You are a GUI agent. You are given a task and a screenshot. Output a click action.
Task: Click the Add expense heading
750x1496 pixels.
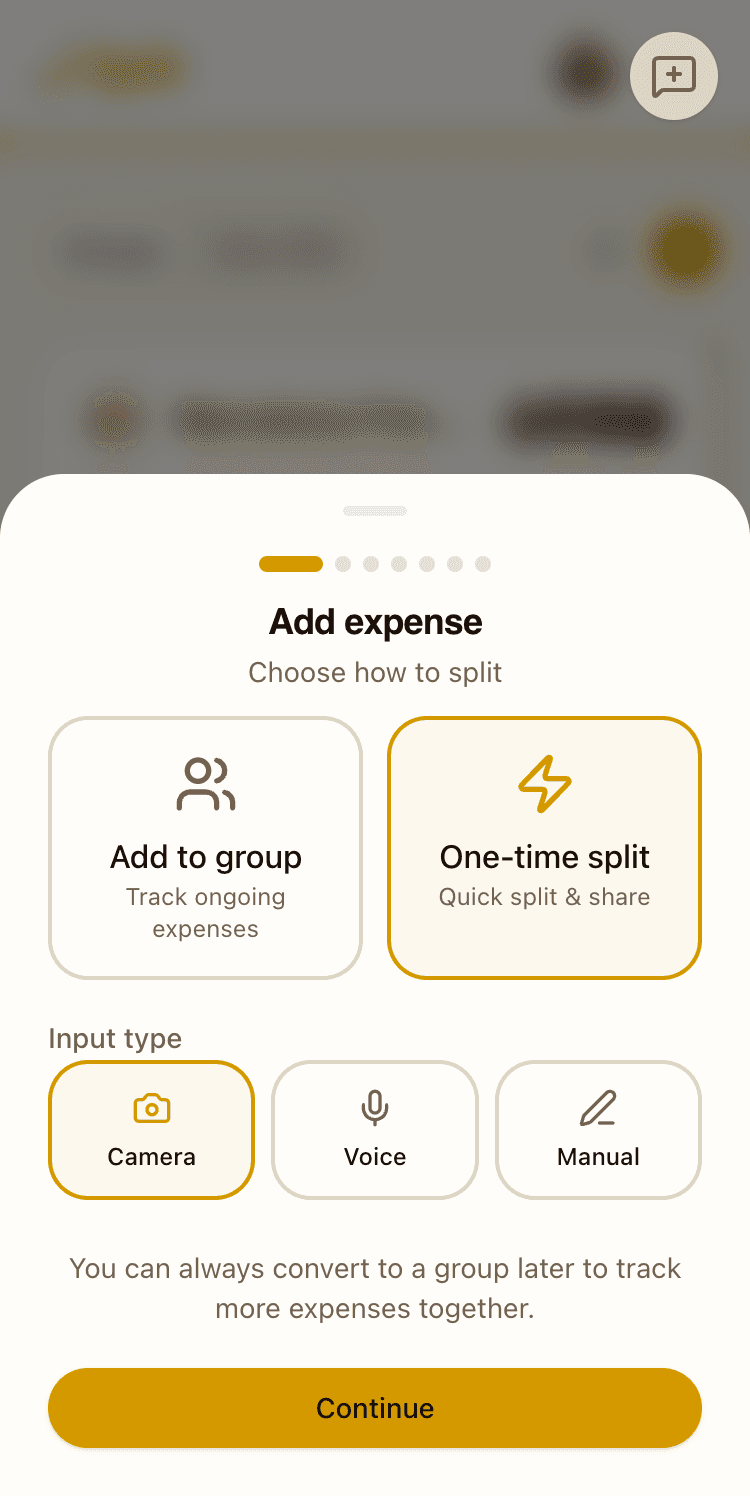(374, 621)
